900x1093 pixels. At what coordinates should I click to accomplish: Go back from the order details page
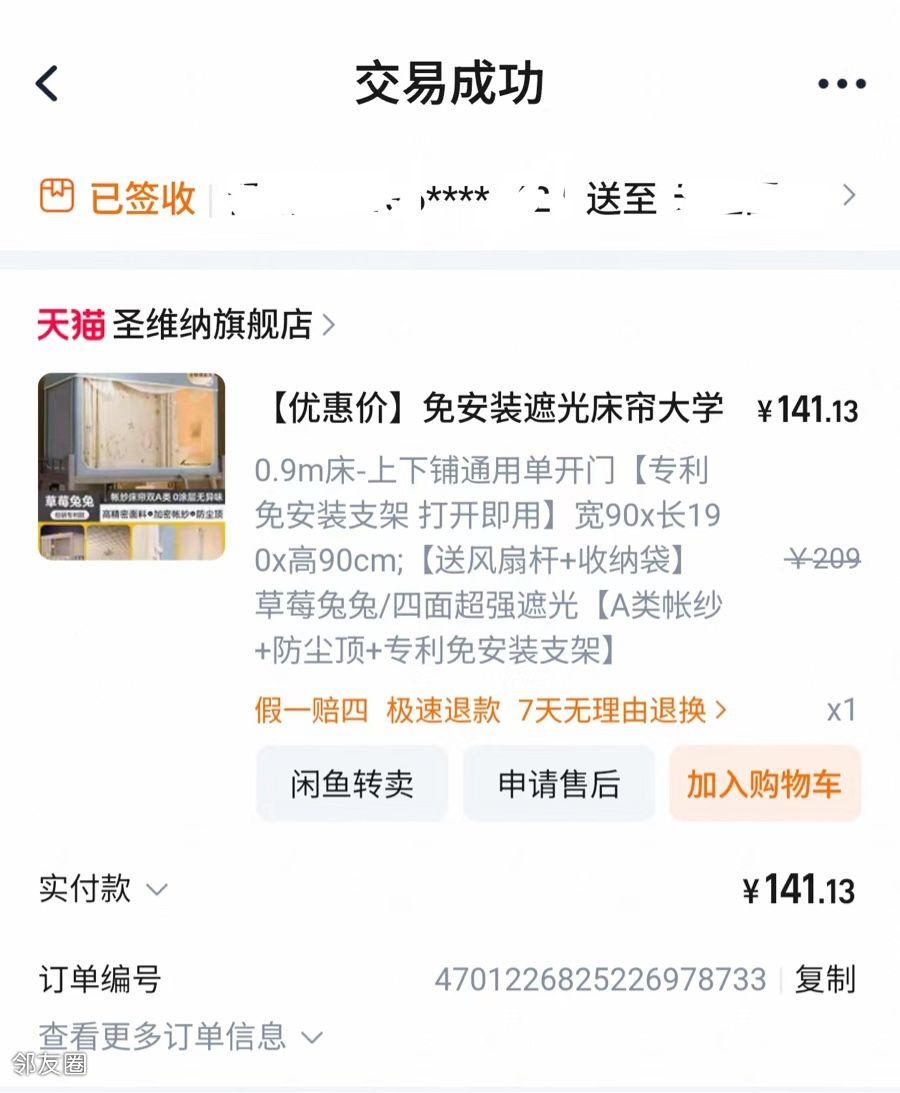pos(47,84)
